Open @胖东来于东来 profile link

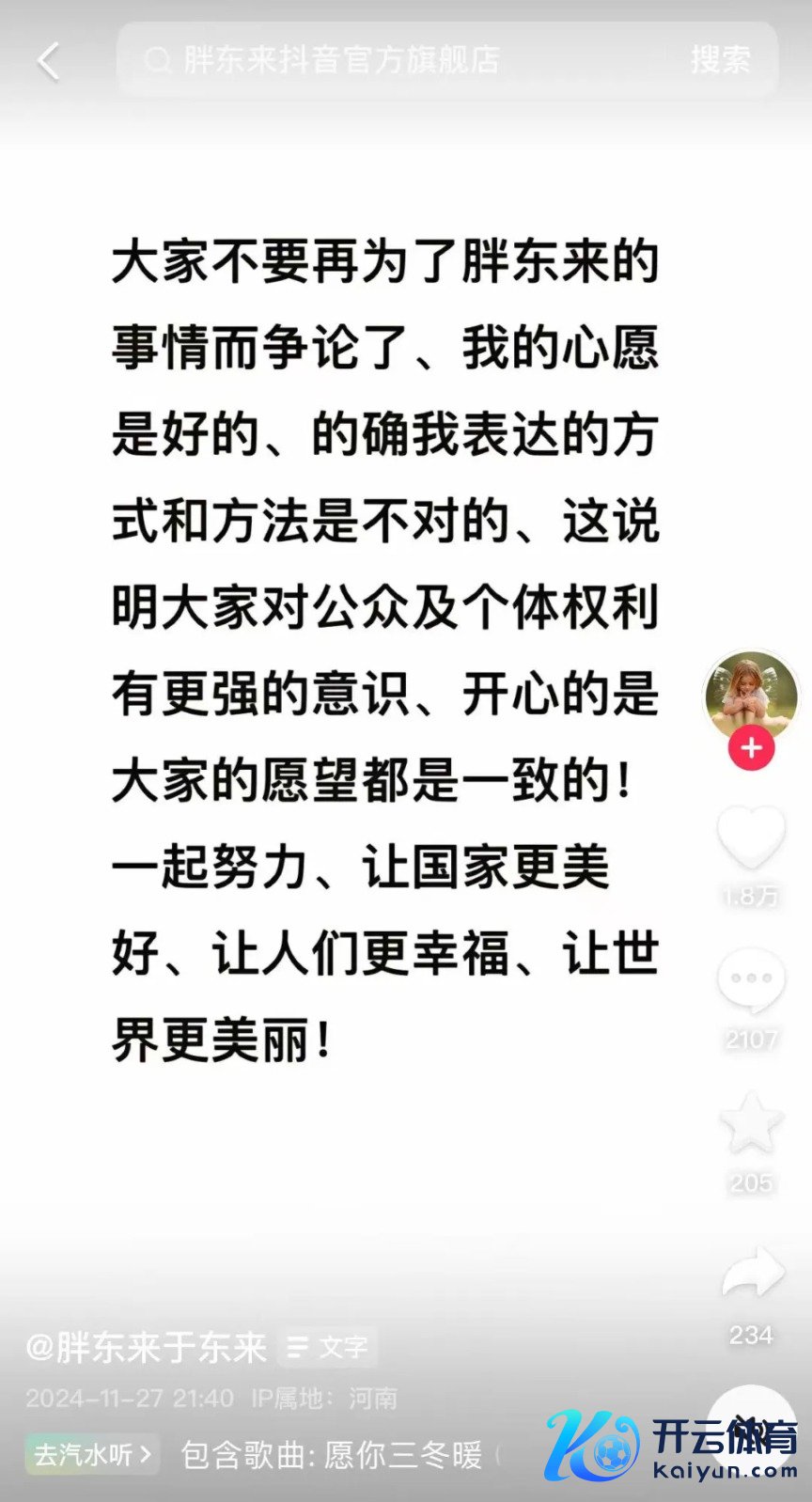click(147, 1348)
